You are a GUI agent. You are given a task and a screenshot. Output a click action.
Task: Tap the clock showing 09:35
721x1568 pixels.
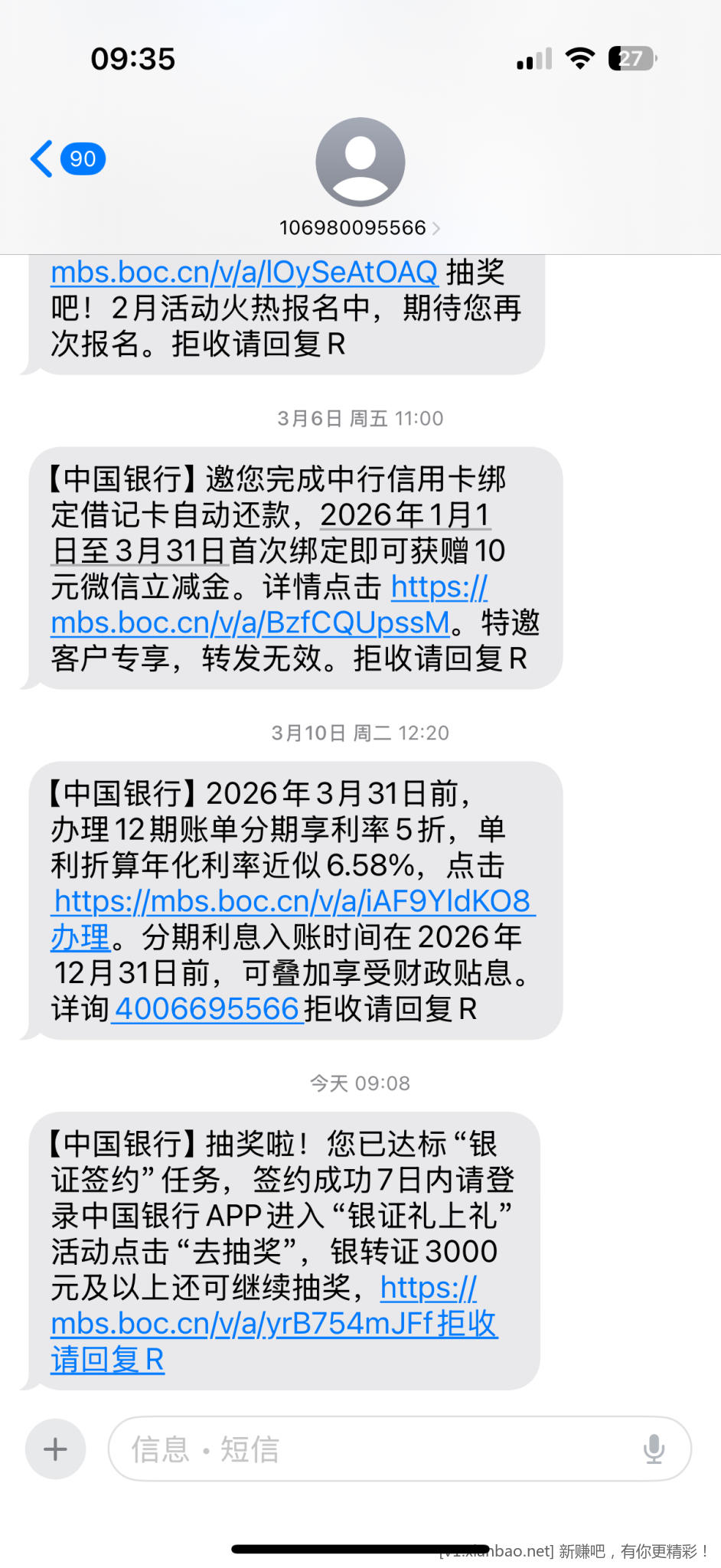[133, 58]
